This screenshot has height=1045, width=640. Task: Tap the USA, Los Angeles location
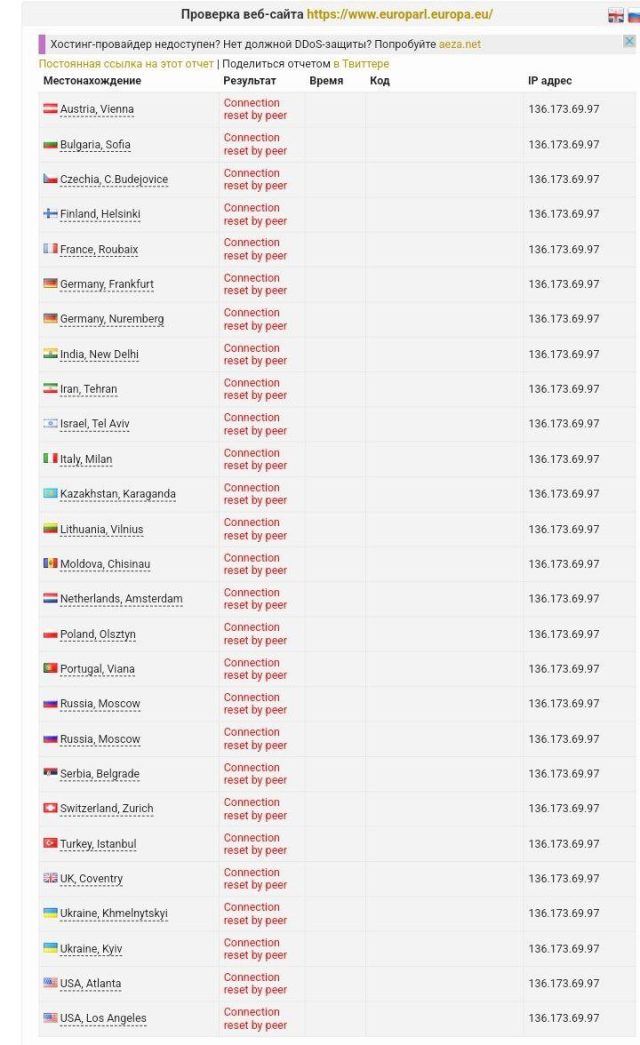103,1018
